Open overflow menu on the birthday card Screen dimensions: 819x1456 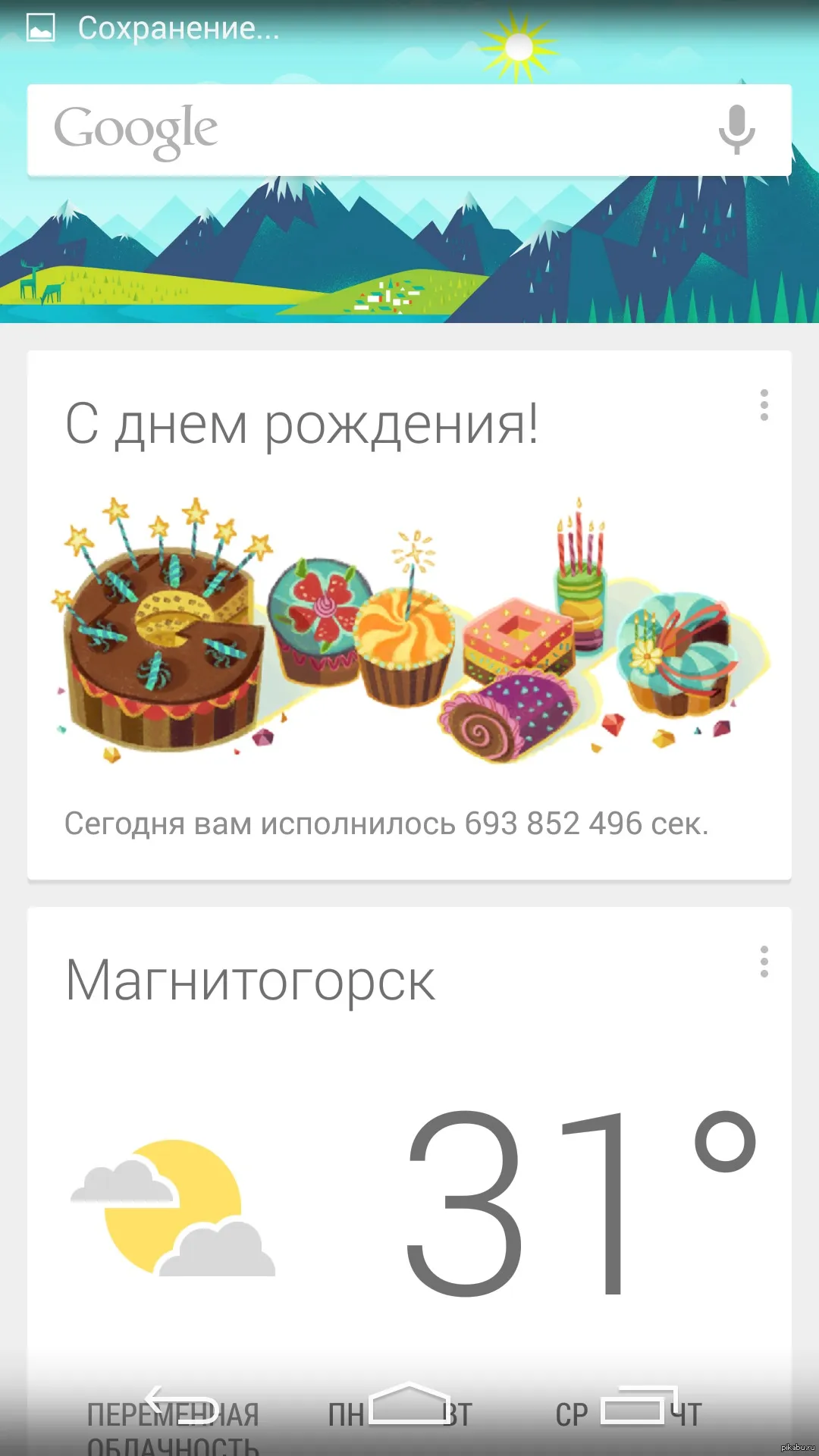(x=764, y=405)
